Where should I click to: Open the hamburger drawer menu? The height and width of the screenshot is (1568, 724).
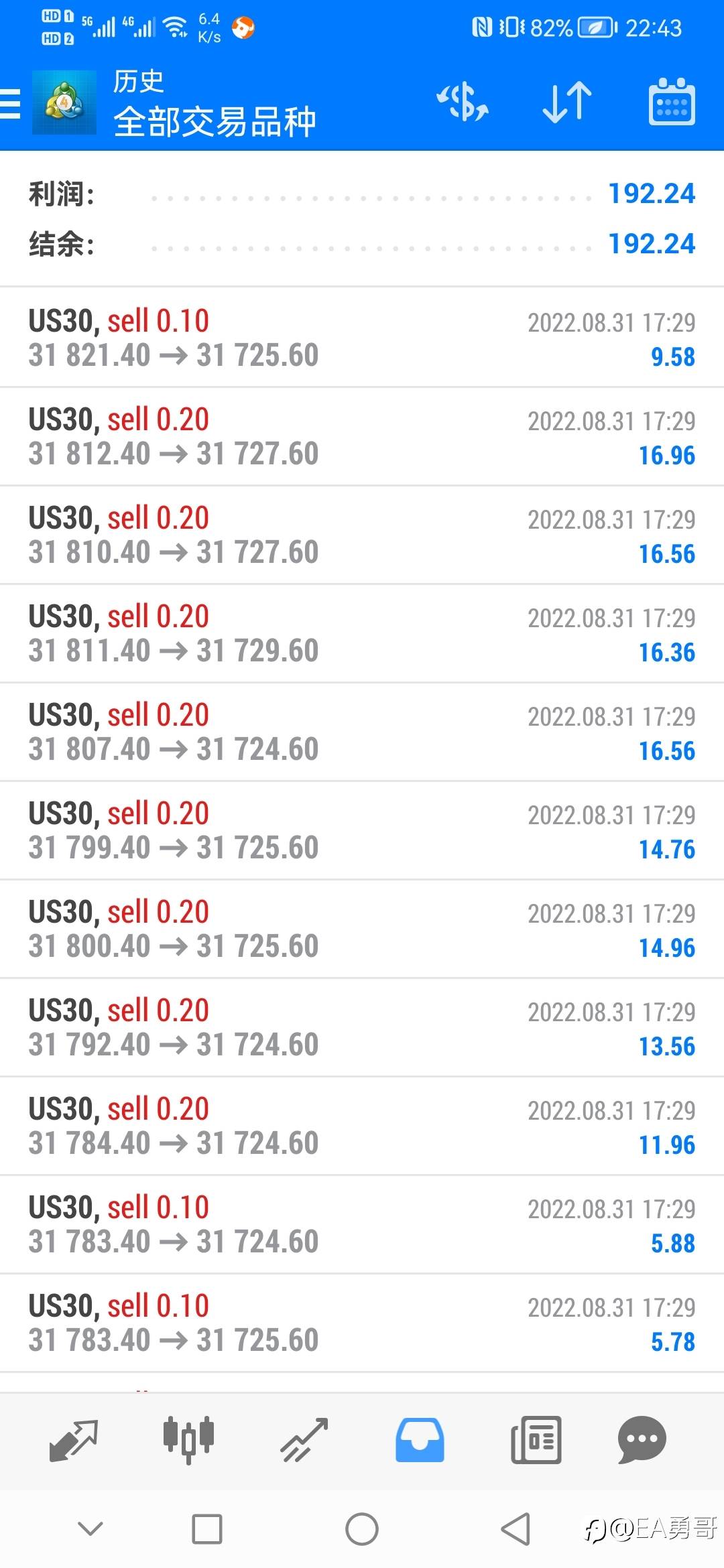(10, 103)
